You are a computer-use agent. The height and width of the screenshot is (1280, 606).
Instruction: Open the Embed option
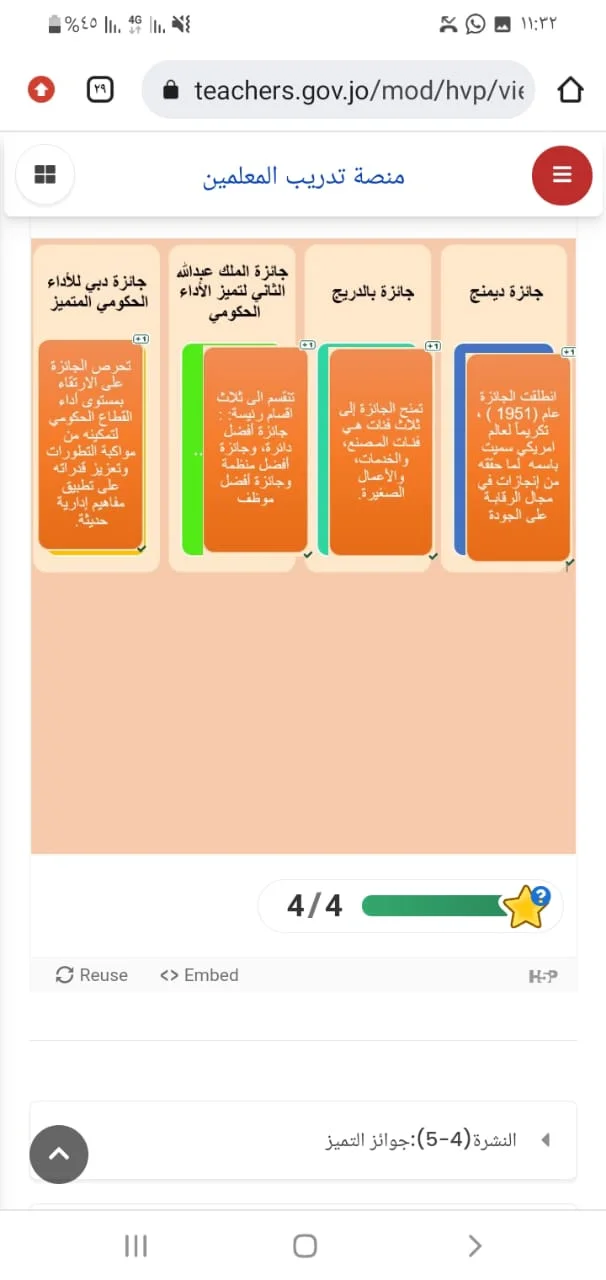click(199, 975)
